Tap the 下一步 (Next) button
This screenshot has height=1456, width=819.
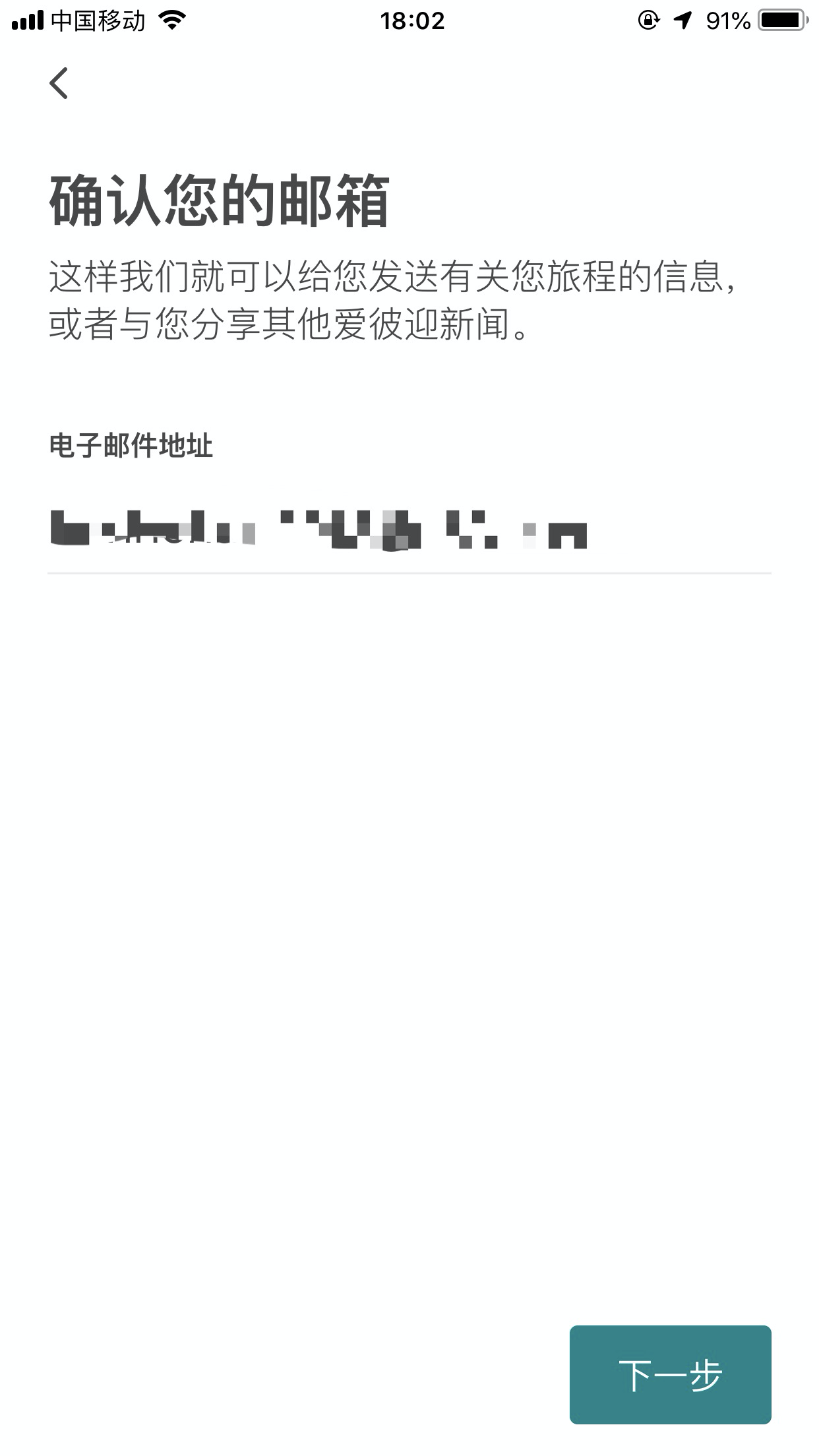[x=670, y=1374]
